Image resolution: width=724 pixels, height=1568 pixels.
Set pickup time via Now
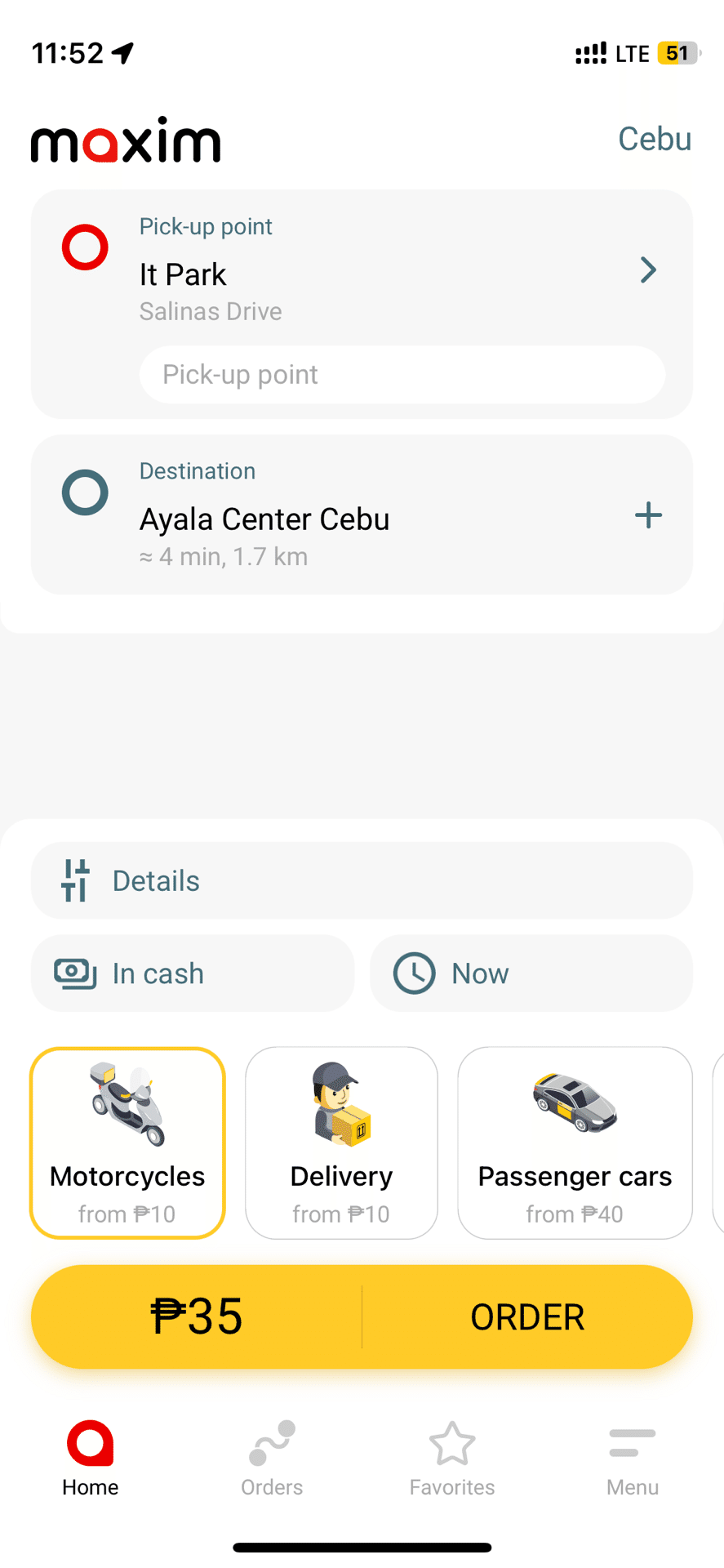[x=531, y=973]
